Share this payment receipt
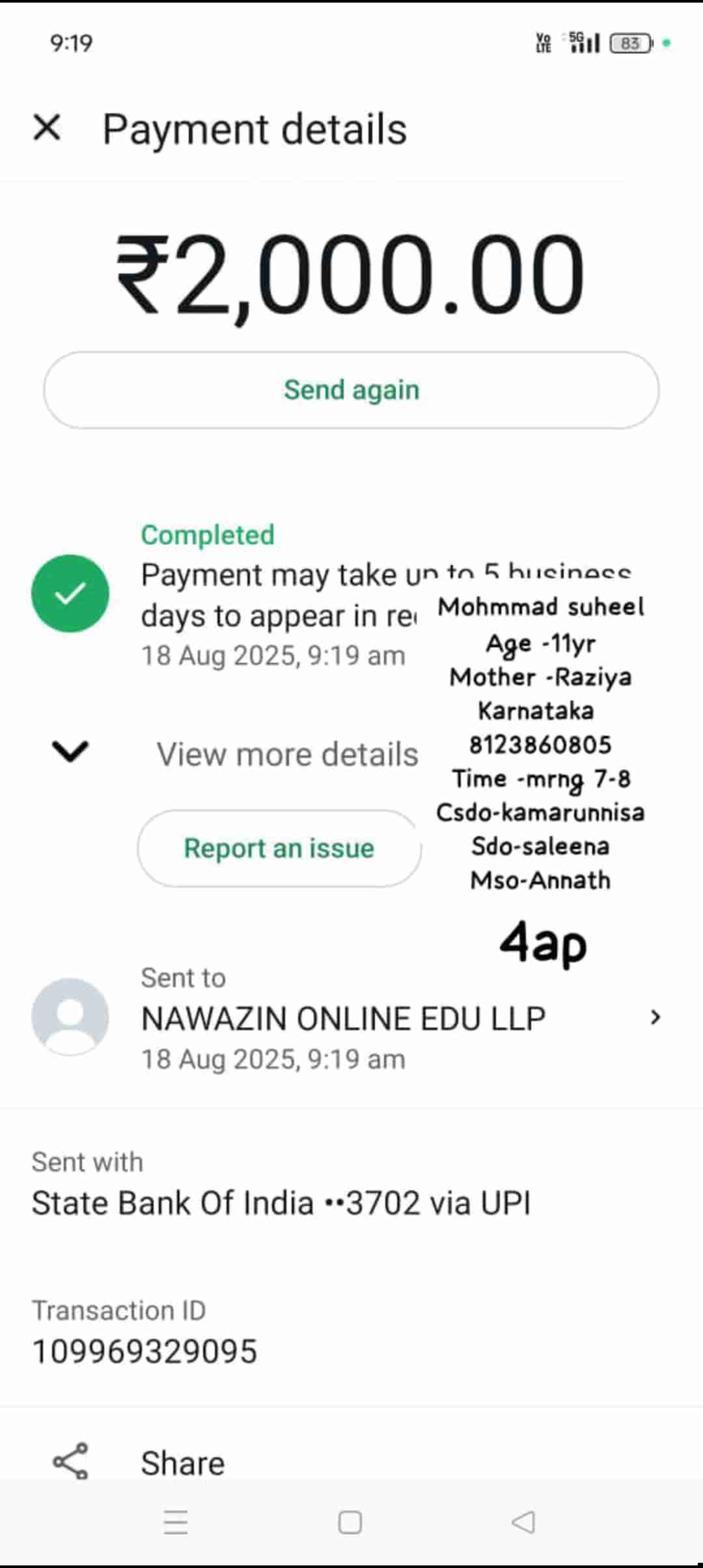This screenshot has width=703, height=1568. pyautogui.click(x=182, y=1463)
